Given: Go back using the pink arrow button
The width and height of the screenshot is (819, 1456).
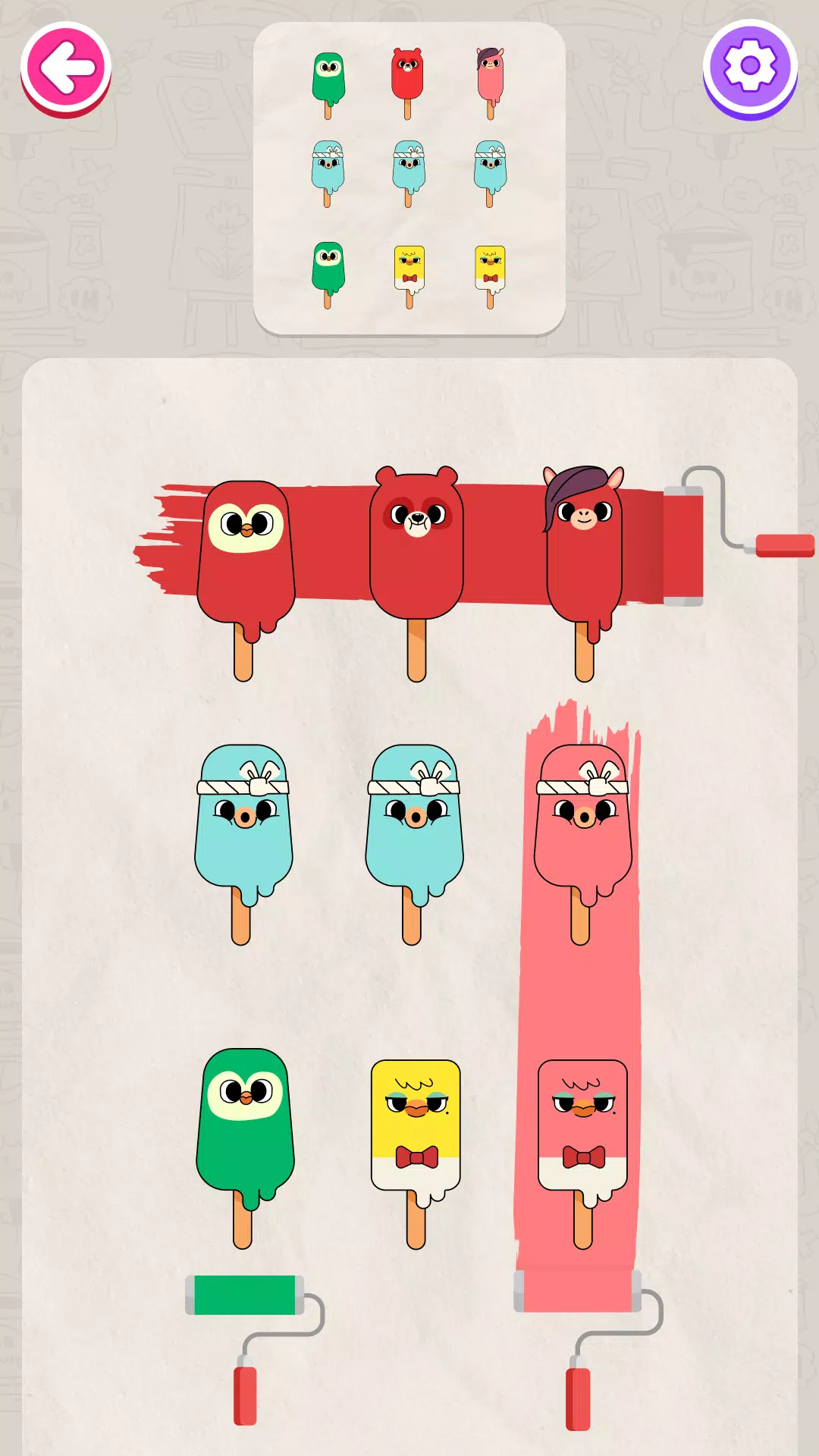Looking at the screenshot, I should pyautogui.click(x=66, y=67).
